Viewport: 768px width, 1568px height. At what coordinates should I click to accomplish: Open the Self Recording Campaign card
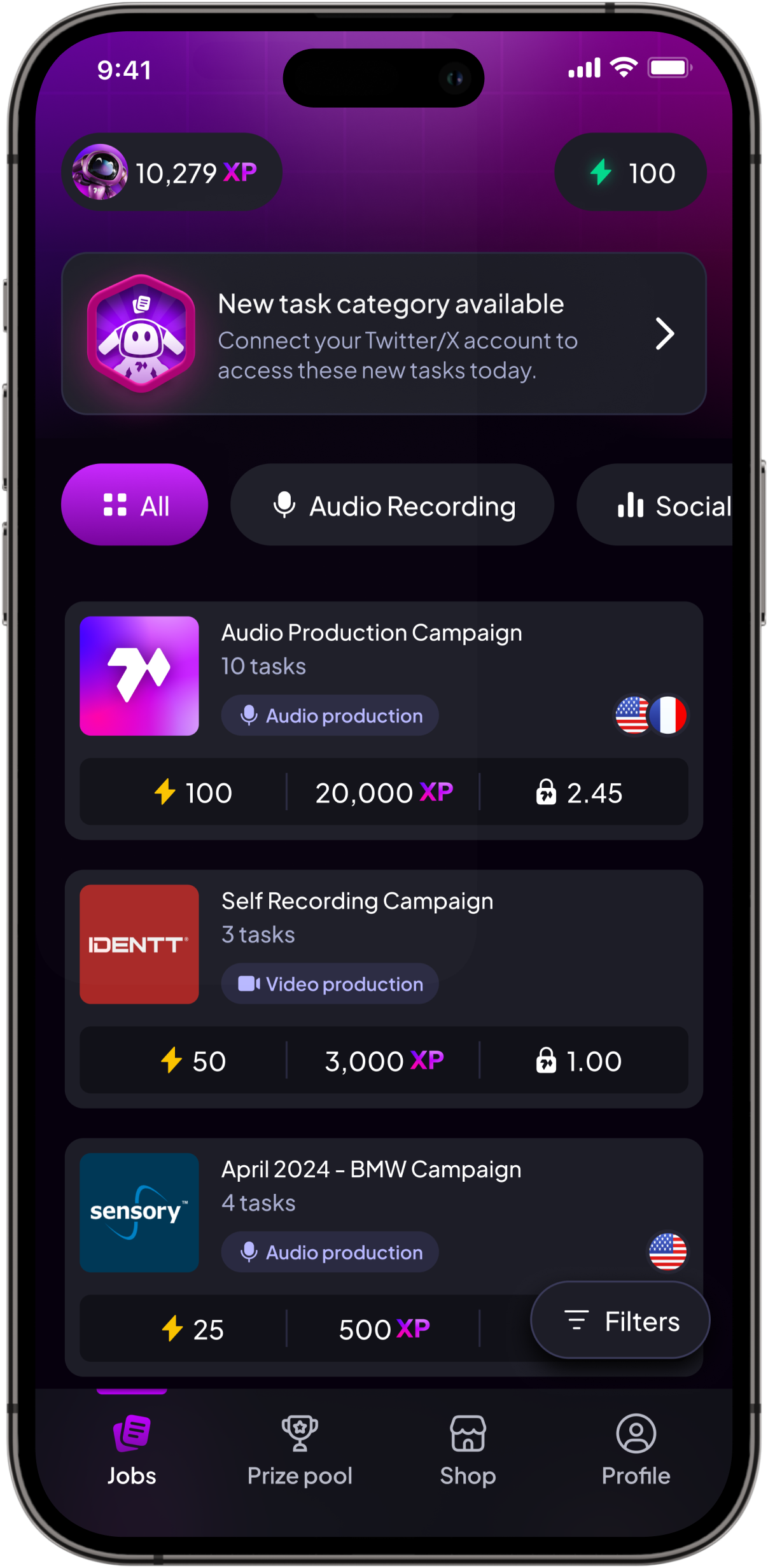point(384,942)
